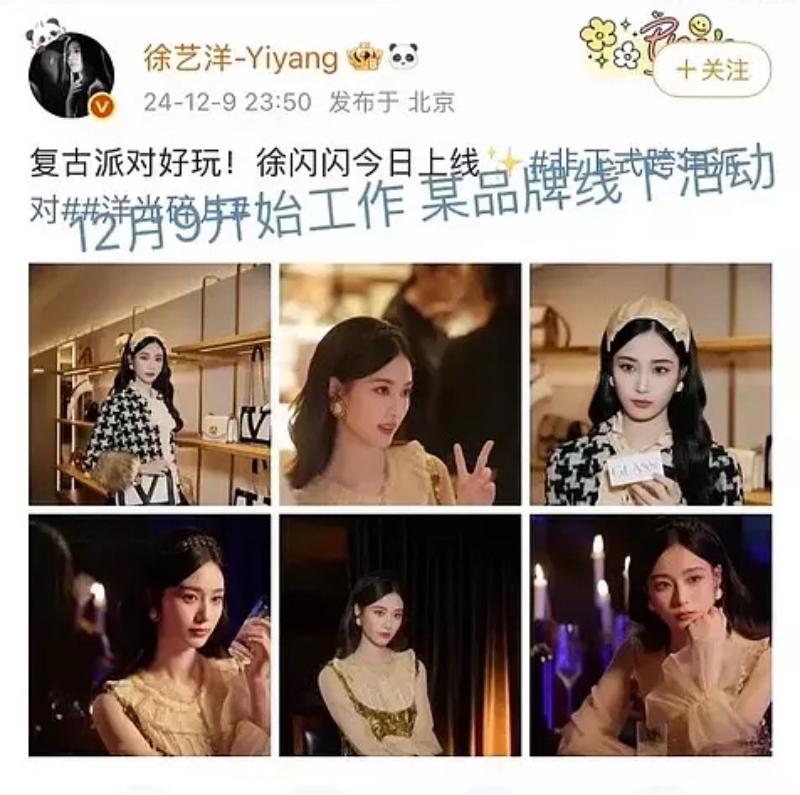Open the seated photo before dark curtain
Screen dimensions: 800x795
pyautogui.click(x=400, y=635)
